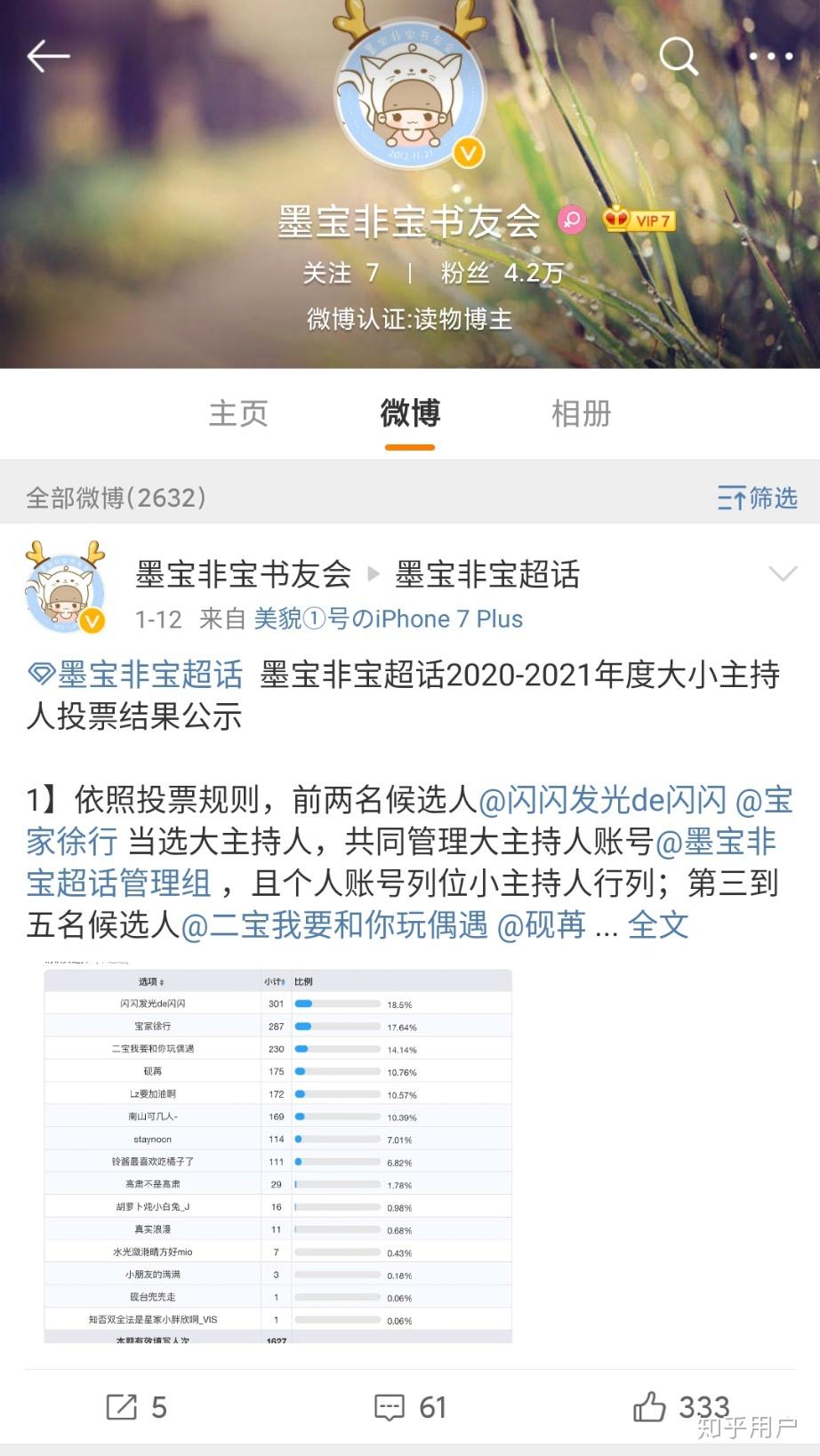Open mention @墨宝非宝超话管理组
The width and height of the screenshot is (820, 1456).
coord(118,884)
